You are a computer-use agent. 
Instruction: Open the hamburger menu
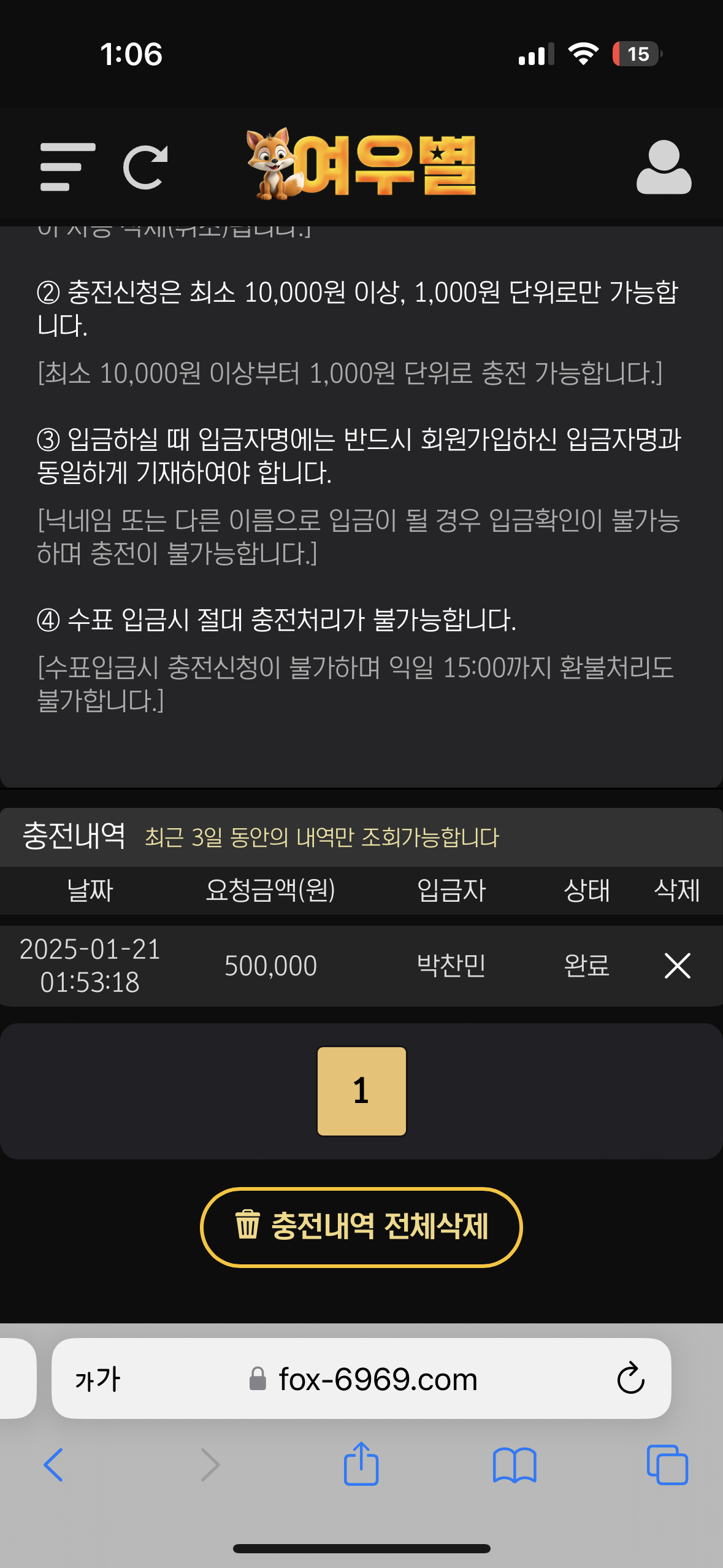click(x=67, y=167)
